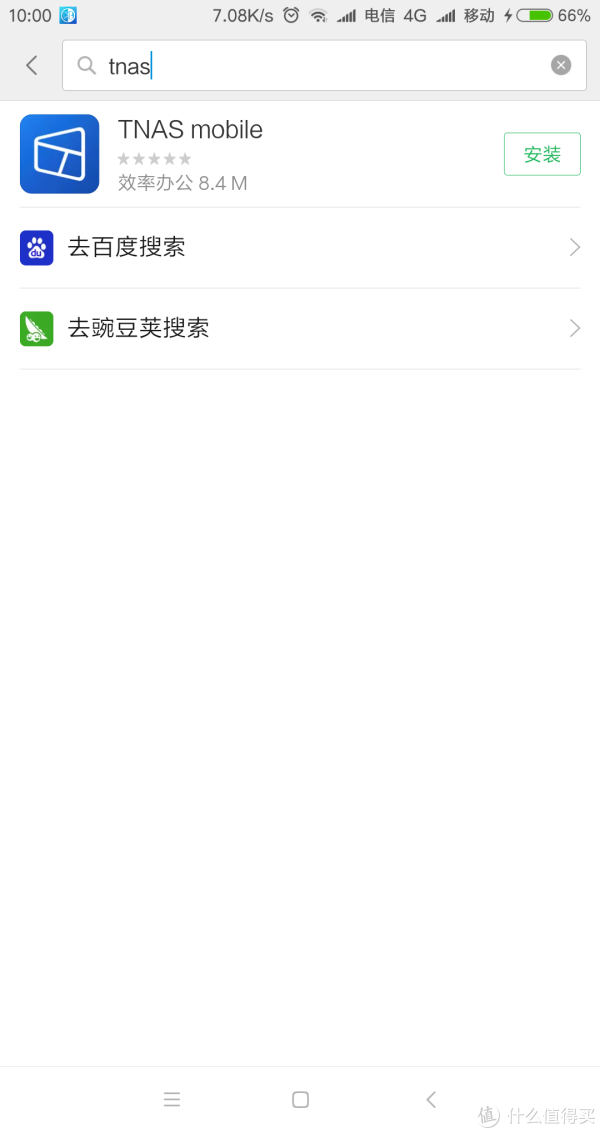
Task: Tap the system home button
Action: [x=300, y=1100]
